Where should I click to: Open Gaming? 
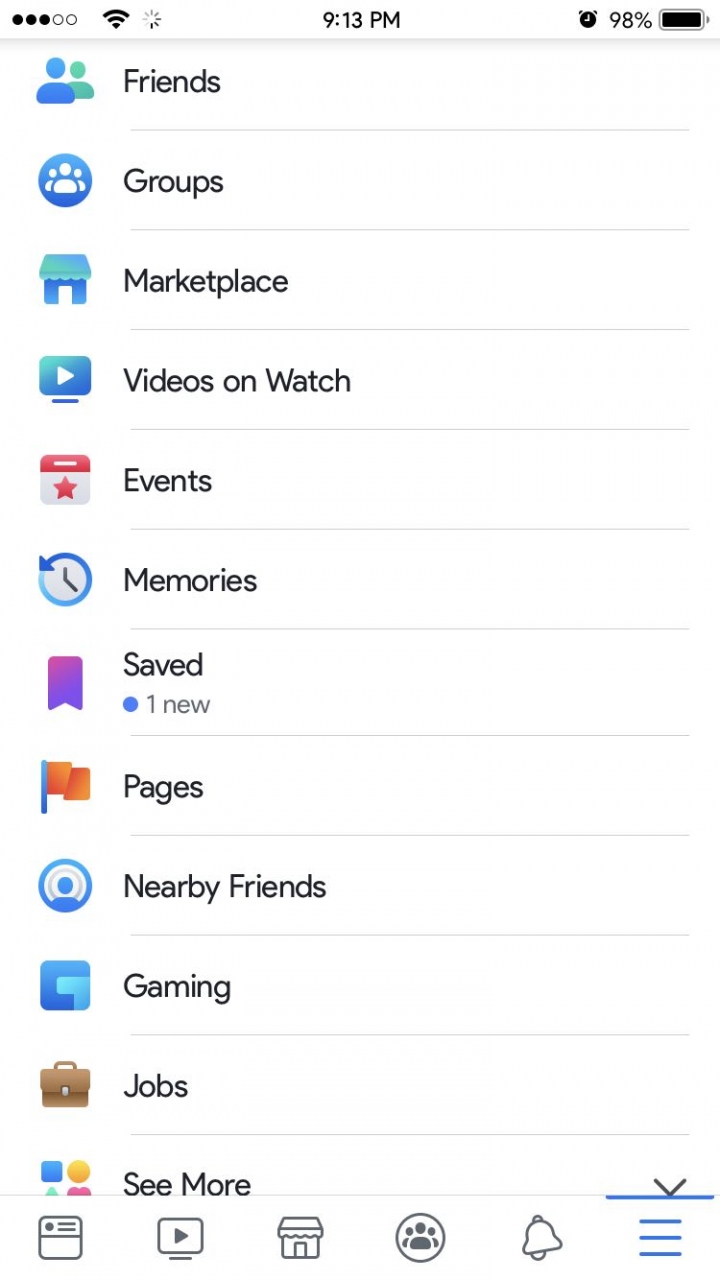tap(360, 986)
